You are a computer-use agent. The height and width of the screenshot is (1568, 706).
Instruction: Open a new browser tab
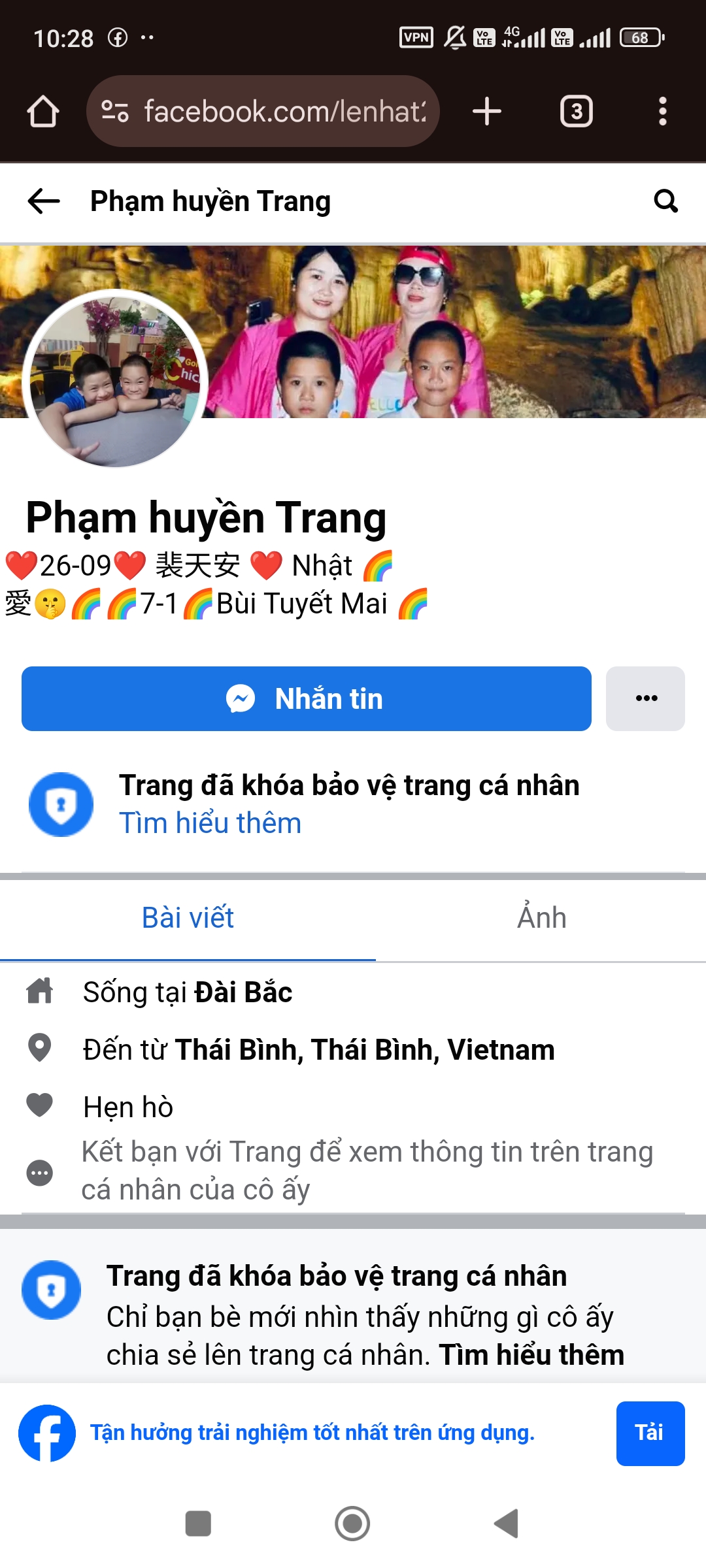point(487,111)
